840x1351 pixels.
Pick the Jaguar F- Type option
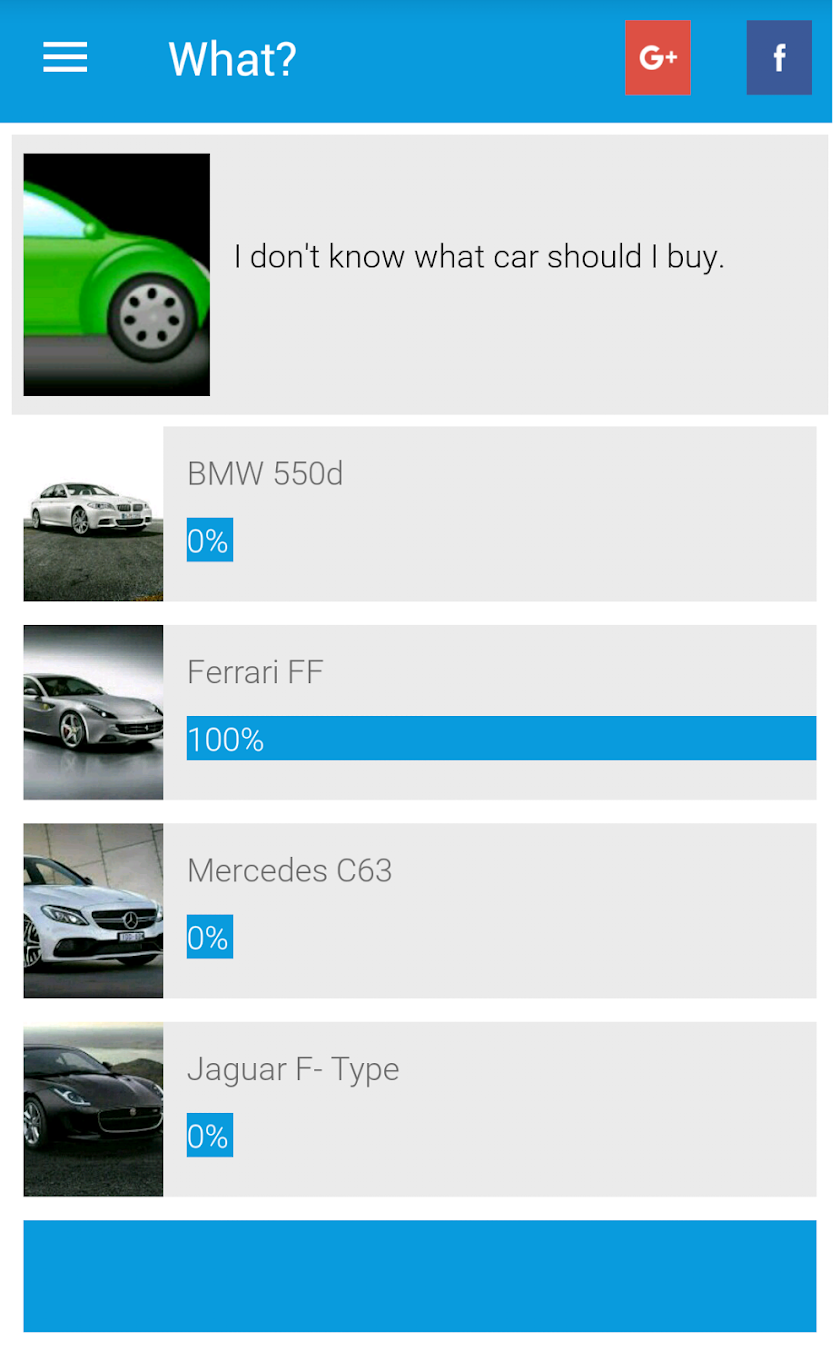coord(420,1109)
